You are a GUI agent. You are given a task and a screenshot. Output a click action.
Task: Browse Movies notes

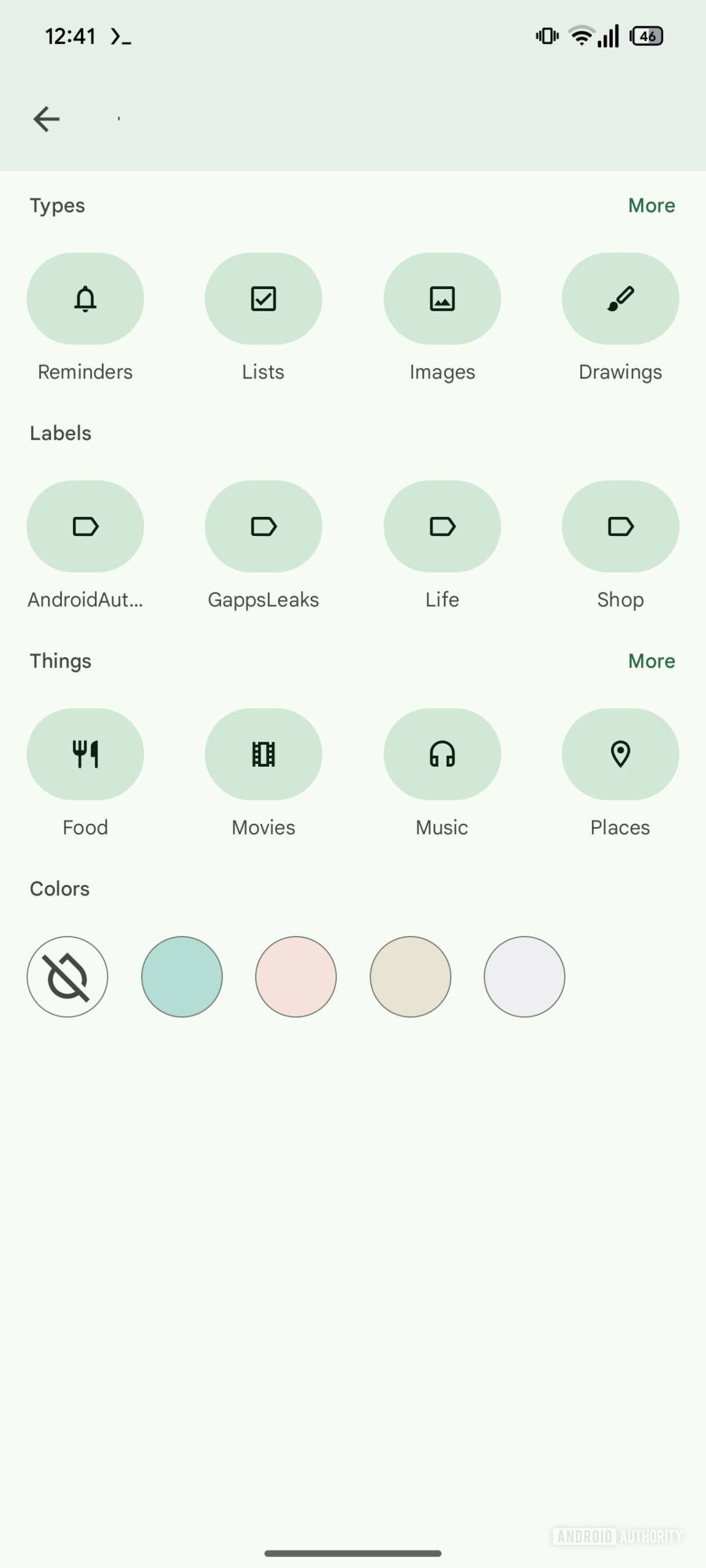(x=264, y=755)
